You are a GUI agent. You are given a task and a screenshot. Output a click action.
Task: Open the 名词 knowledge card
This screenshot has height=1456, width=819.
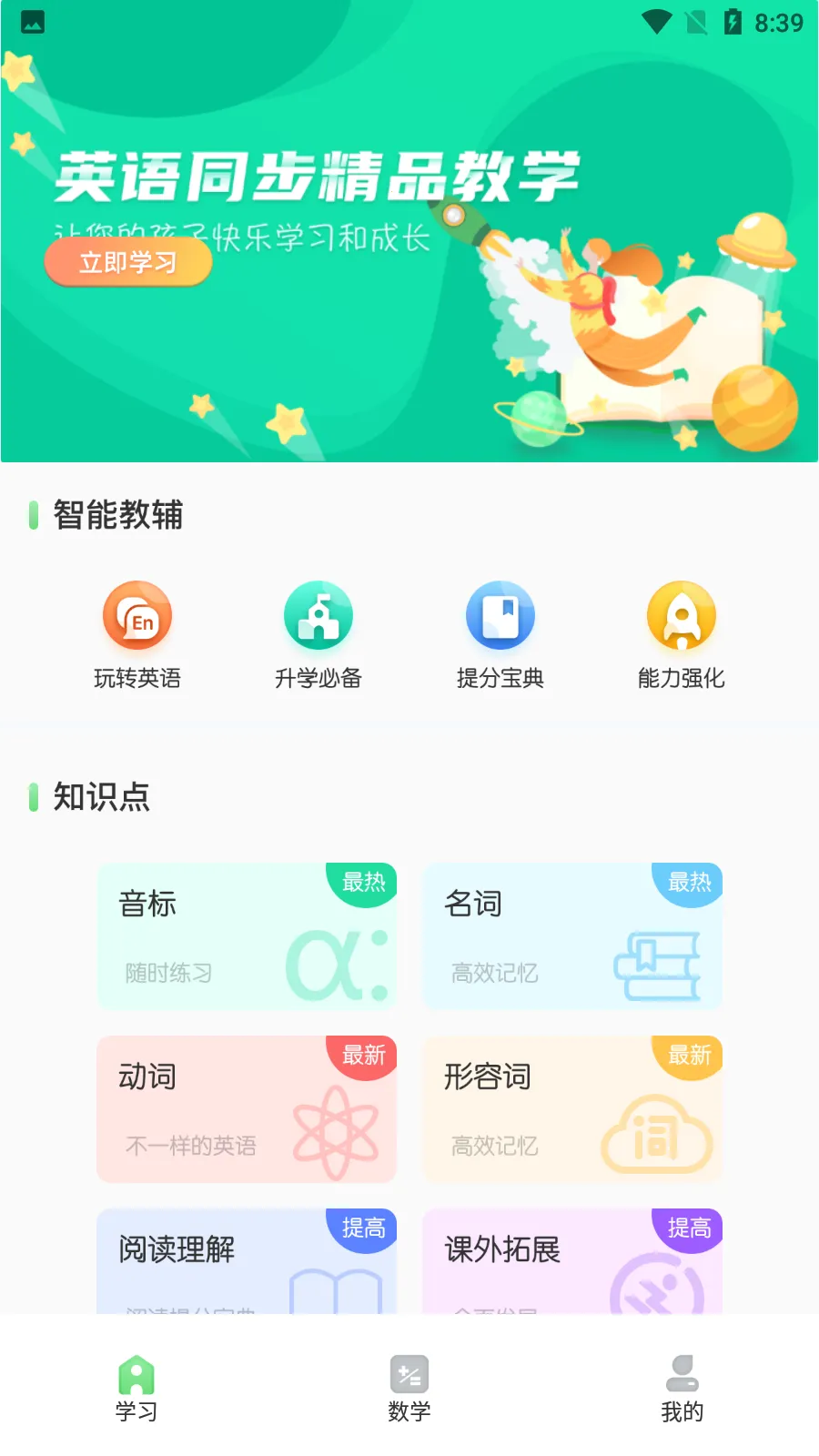coord(572,935)
